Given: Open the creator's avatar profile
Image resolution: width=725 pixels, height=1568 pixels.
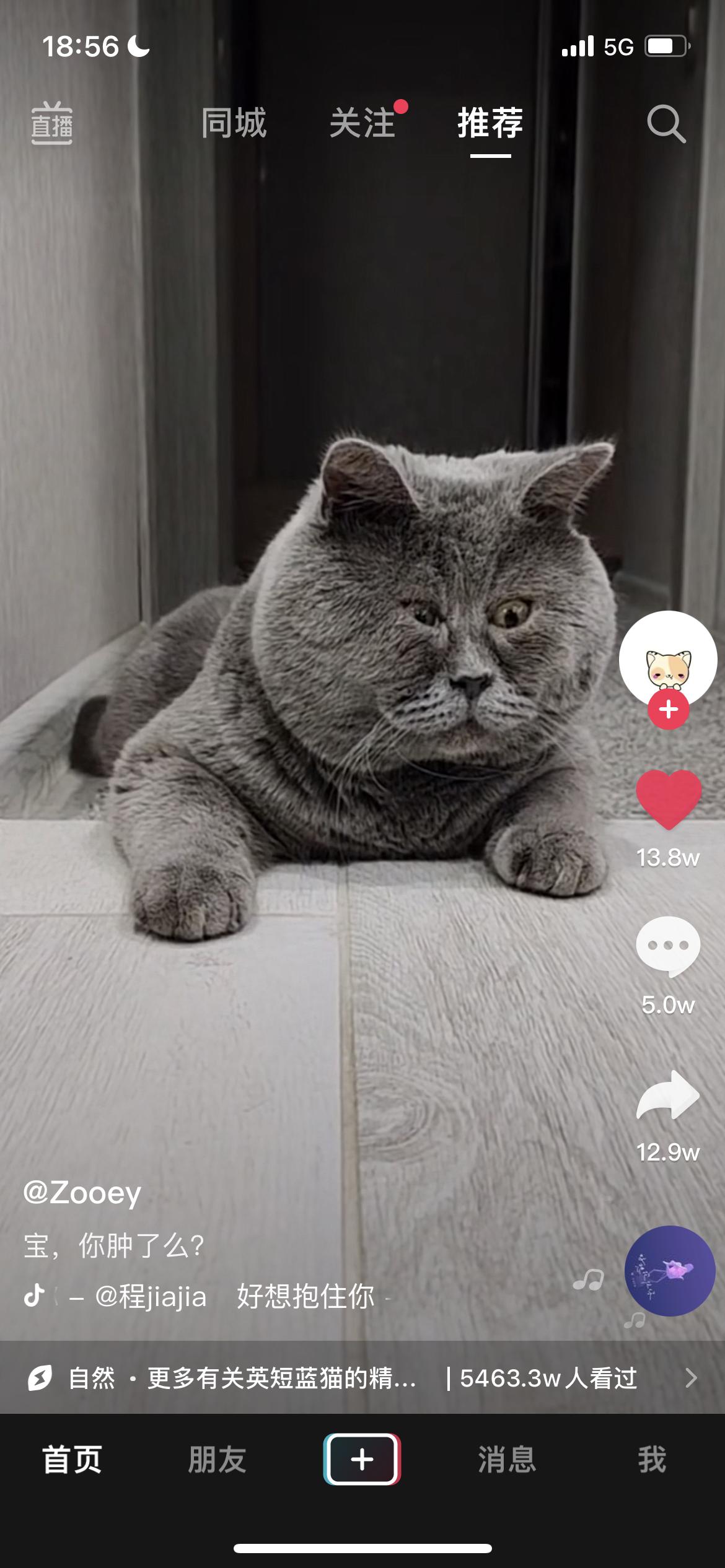Looking at the screenshot, I should [x=668, y=659].
